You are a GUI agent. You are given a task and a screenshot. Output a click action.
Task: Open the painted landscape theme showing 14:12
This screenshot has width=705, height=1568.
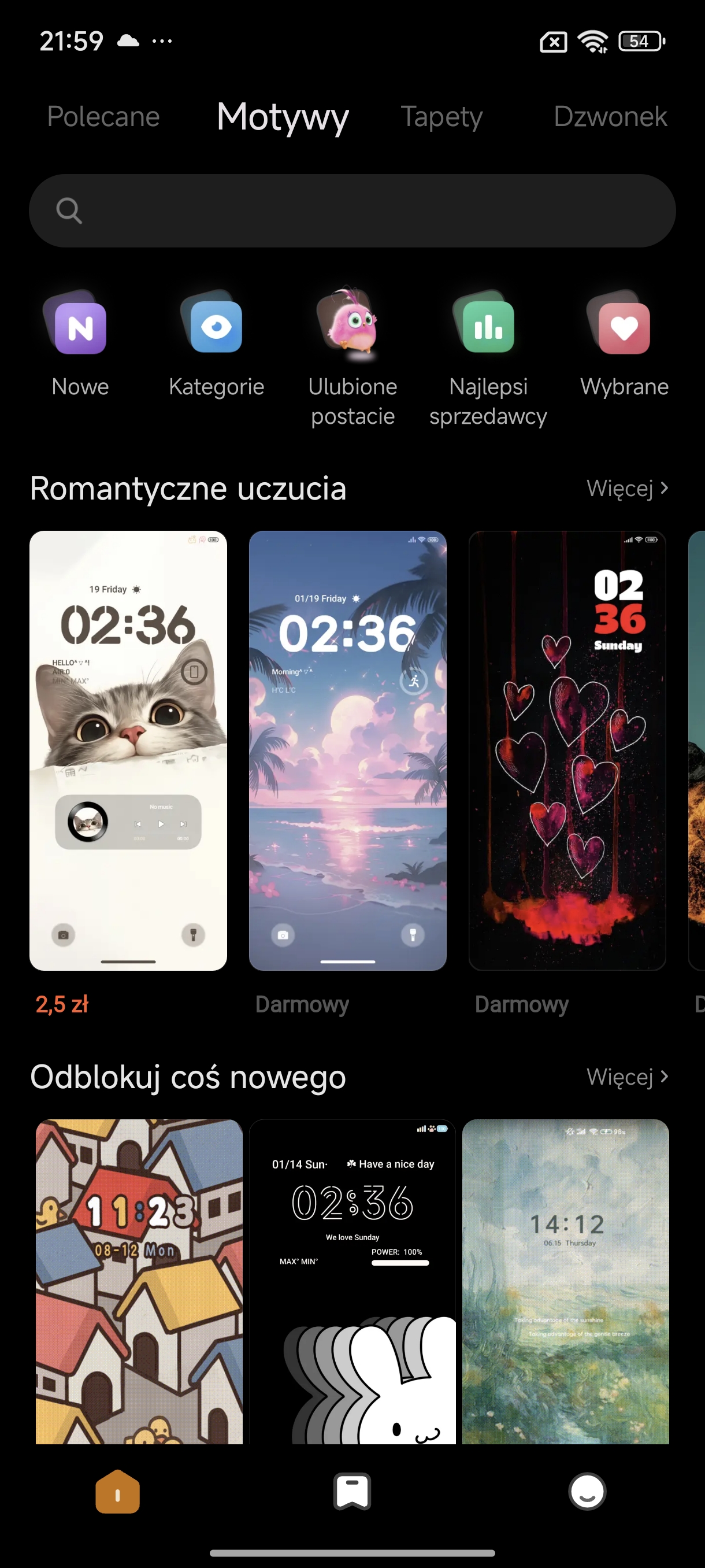click(566, 1281)
